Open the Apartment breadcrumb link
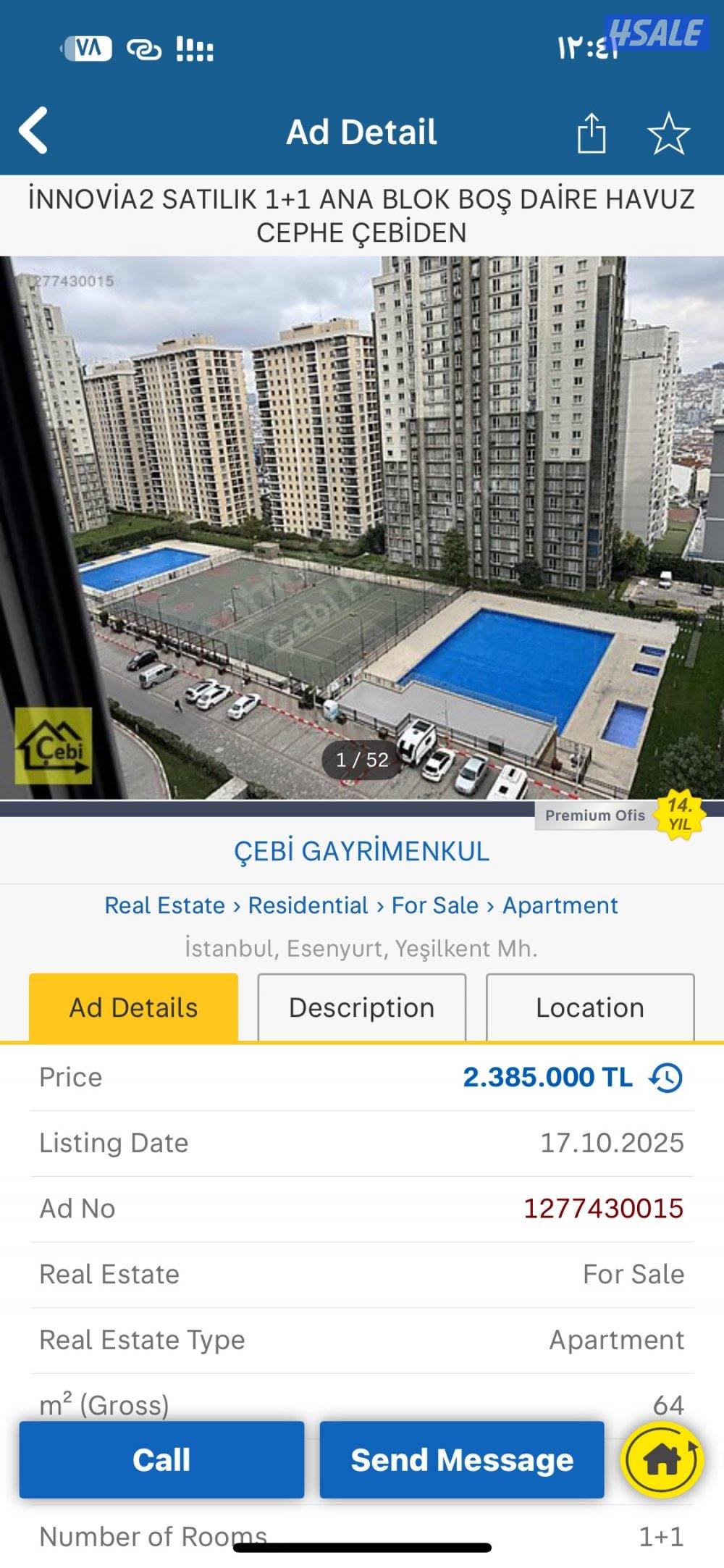Image resolution: width=724 pixels, height=1568 pixels. [560, 905]
